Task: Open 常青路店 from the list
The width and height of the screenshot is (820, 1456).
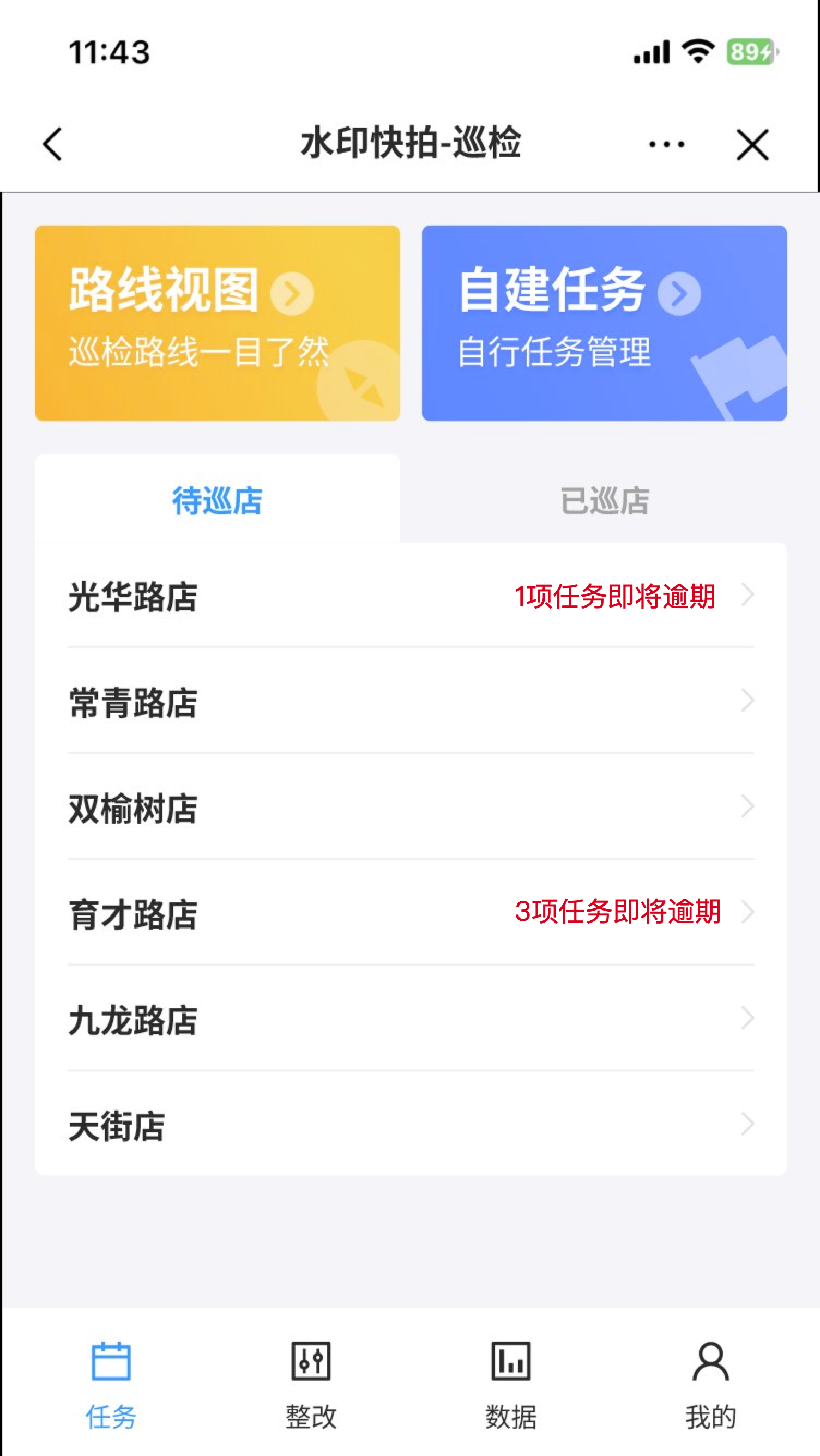Action: (411, 701)
